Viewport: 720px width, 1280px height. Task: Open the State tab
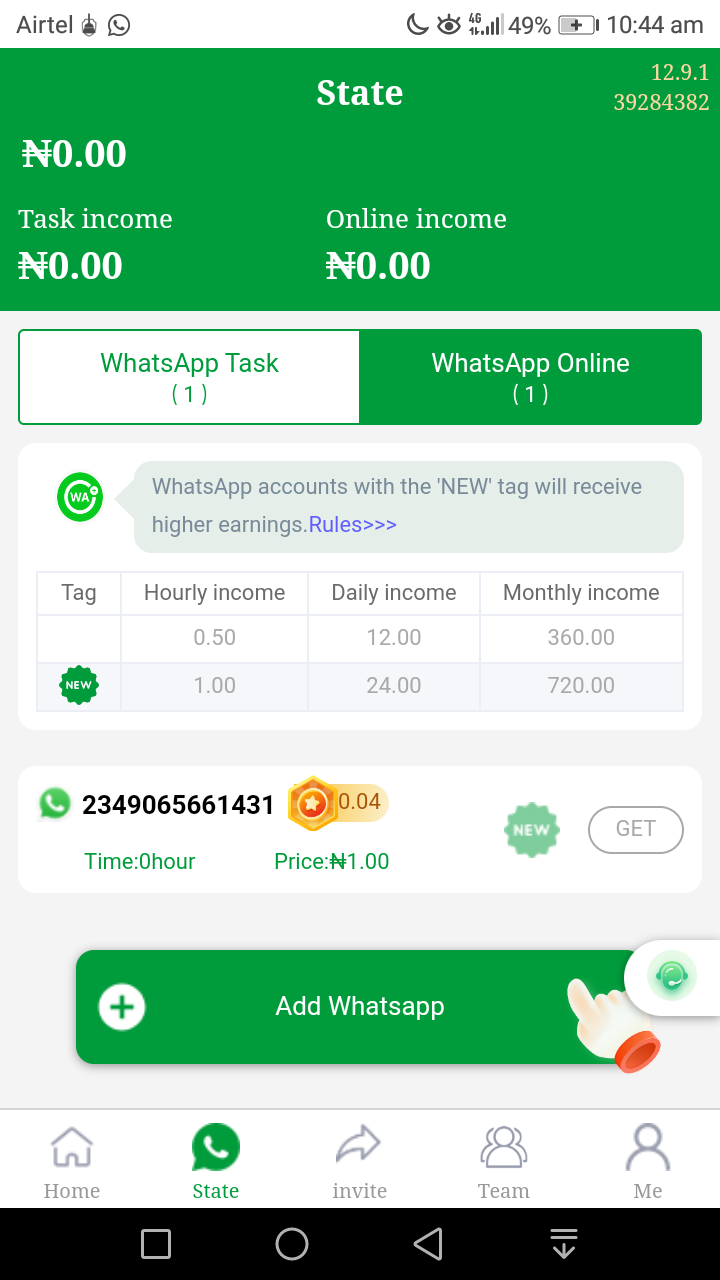pyautogui.click(x=216, y=1160)
